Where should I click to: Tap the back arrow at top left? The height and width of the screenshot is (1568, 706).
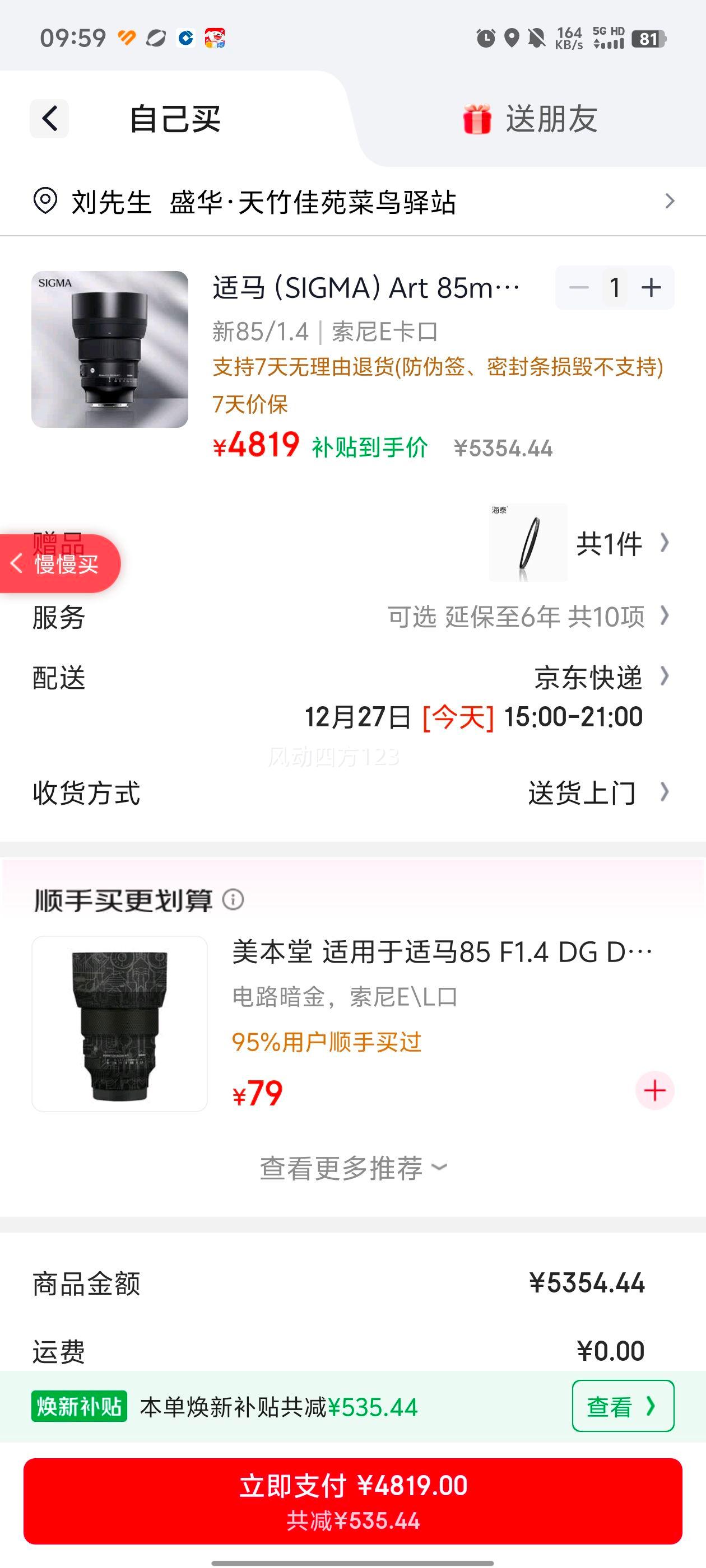(x=49, y=119)
